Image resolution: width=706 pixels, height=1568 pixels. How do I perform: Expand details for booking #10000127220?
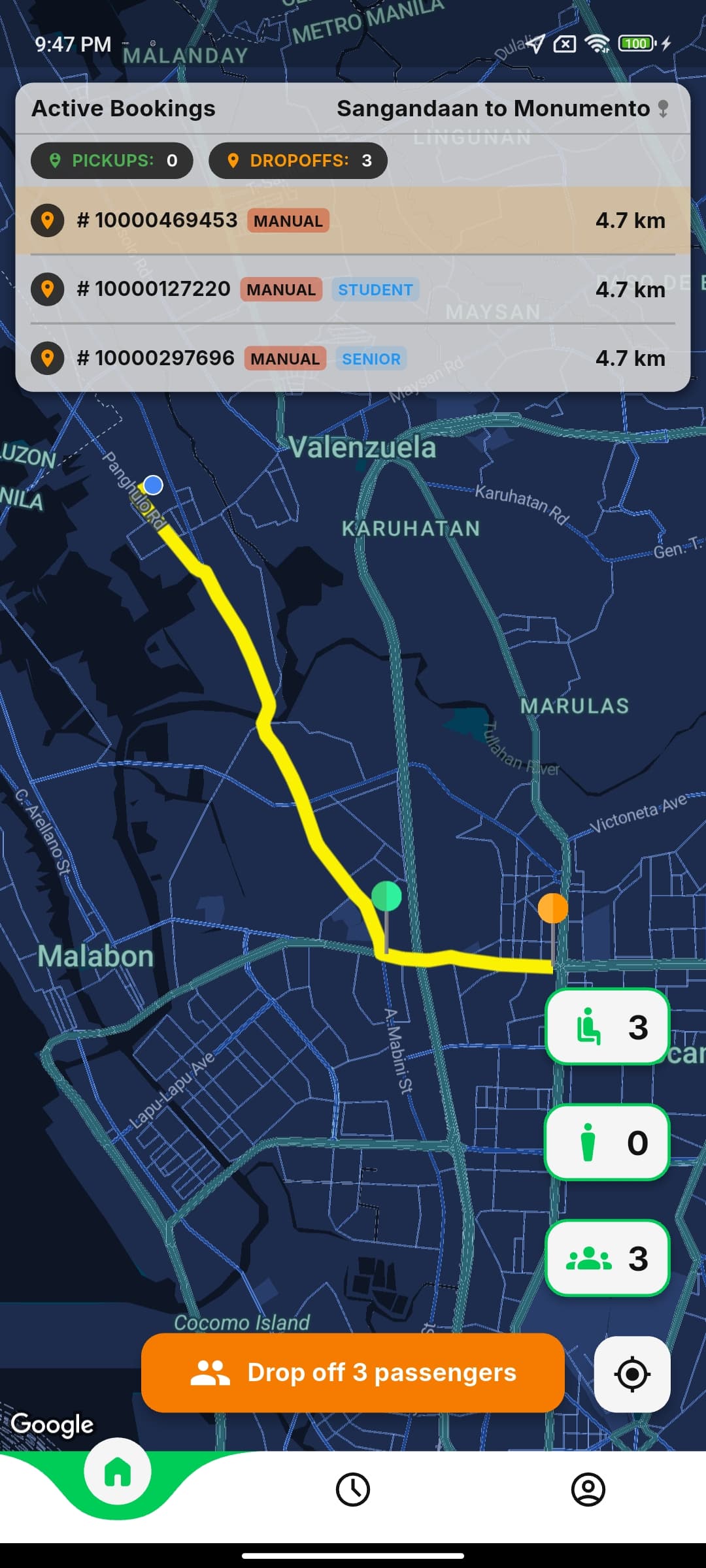click(x=353, y=289)
